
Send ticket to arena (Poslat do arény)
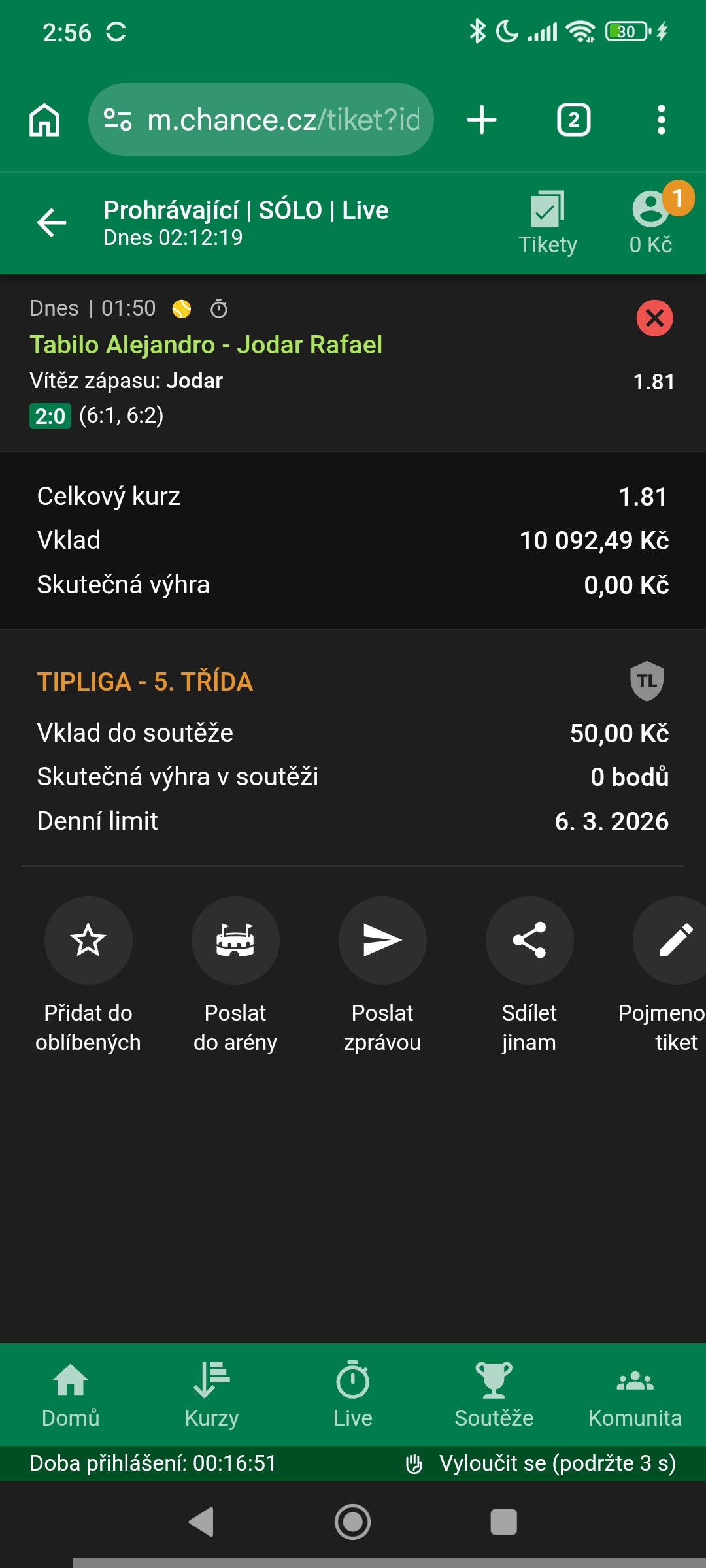click(235, 975)
